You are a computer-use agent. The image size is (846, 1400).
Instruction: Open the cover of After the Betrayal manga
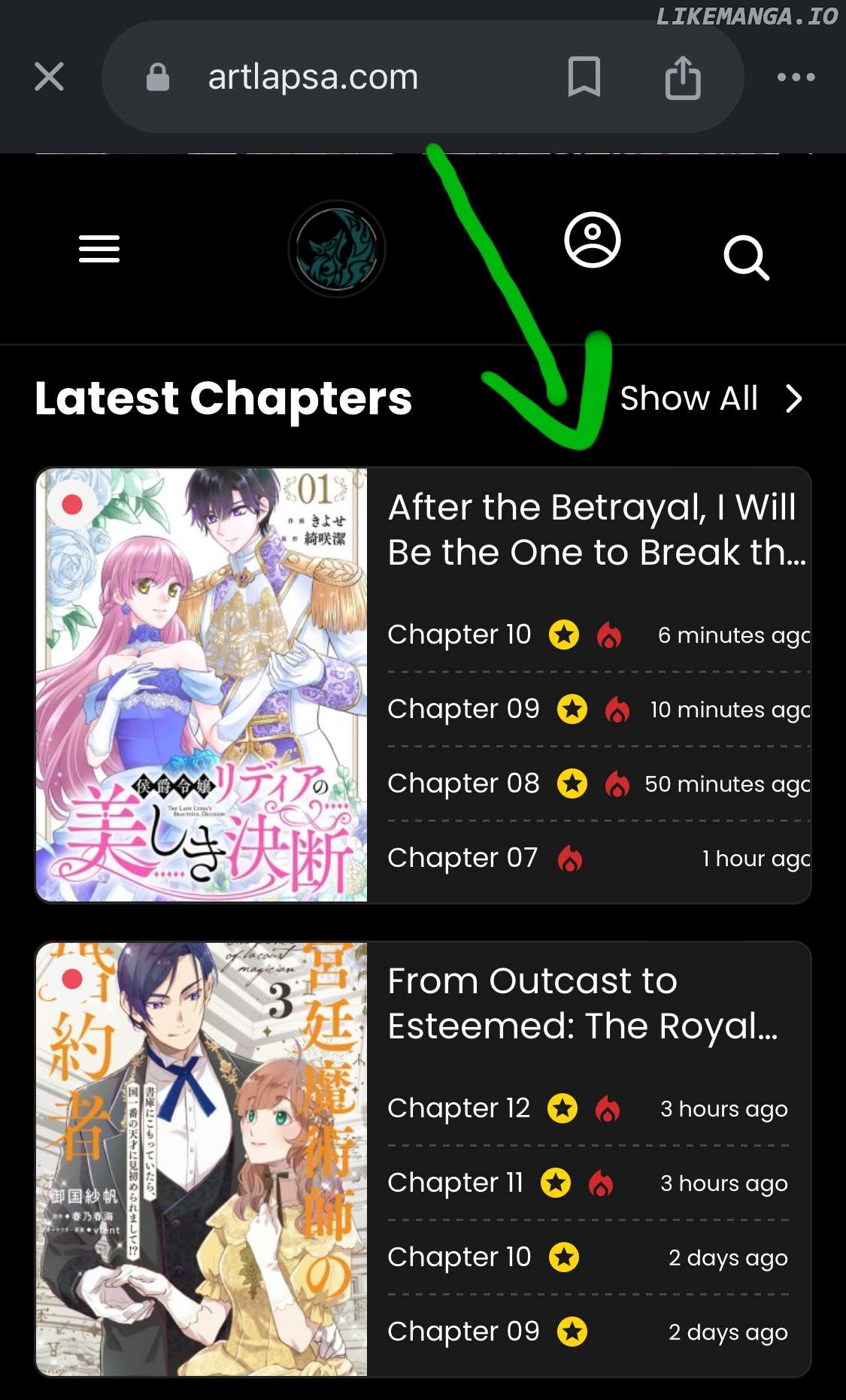click(202, 684)
